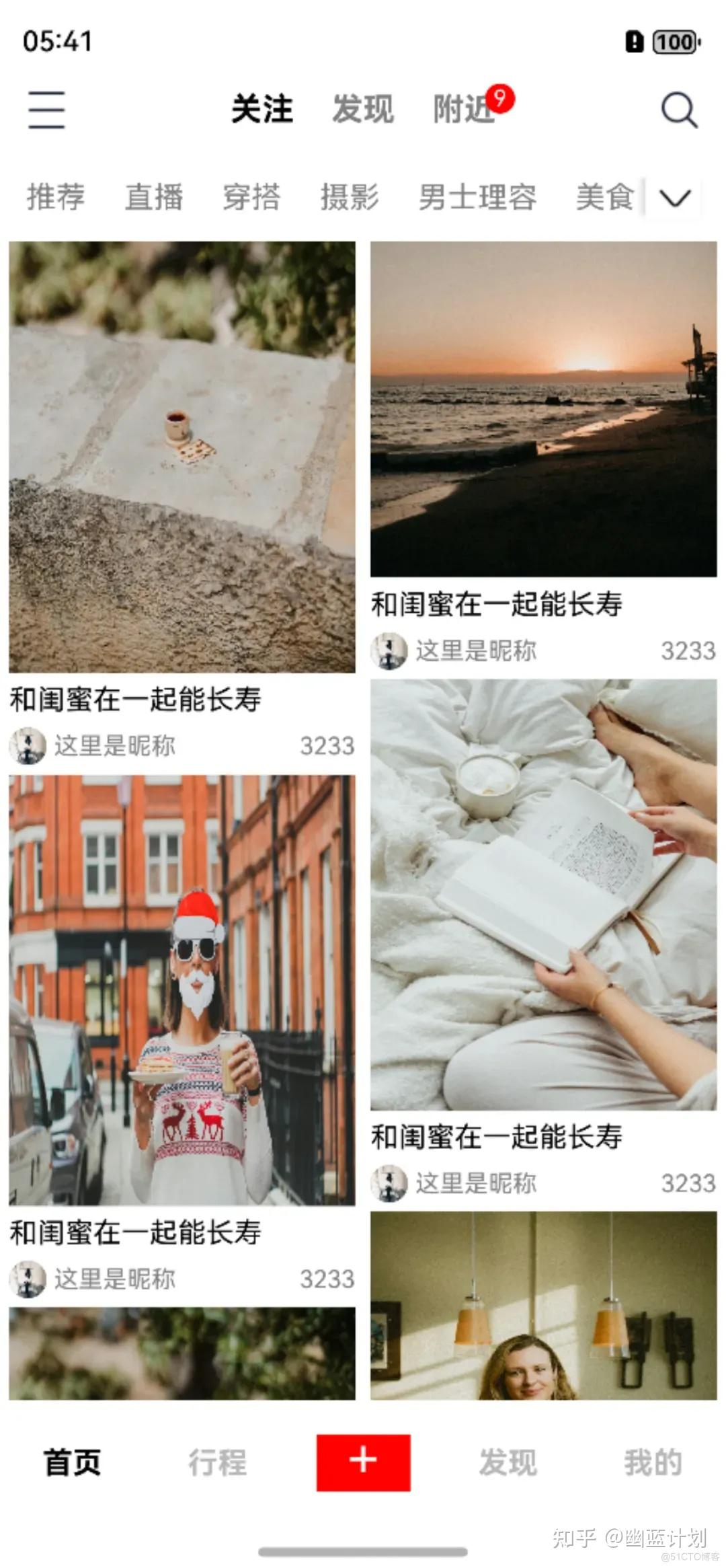This screenshot has height=1568, width=726.
Task: Choose the 穿搭 category
Action: pos(251,197)
